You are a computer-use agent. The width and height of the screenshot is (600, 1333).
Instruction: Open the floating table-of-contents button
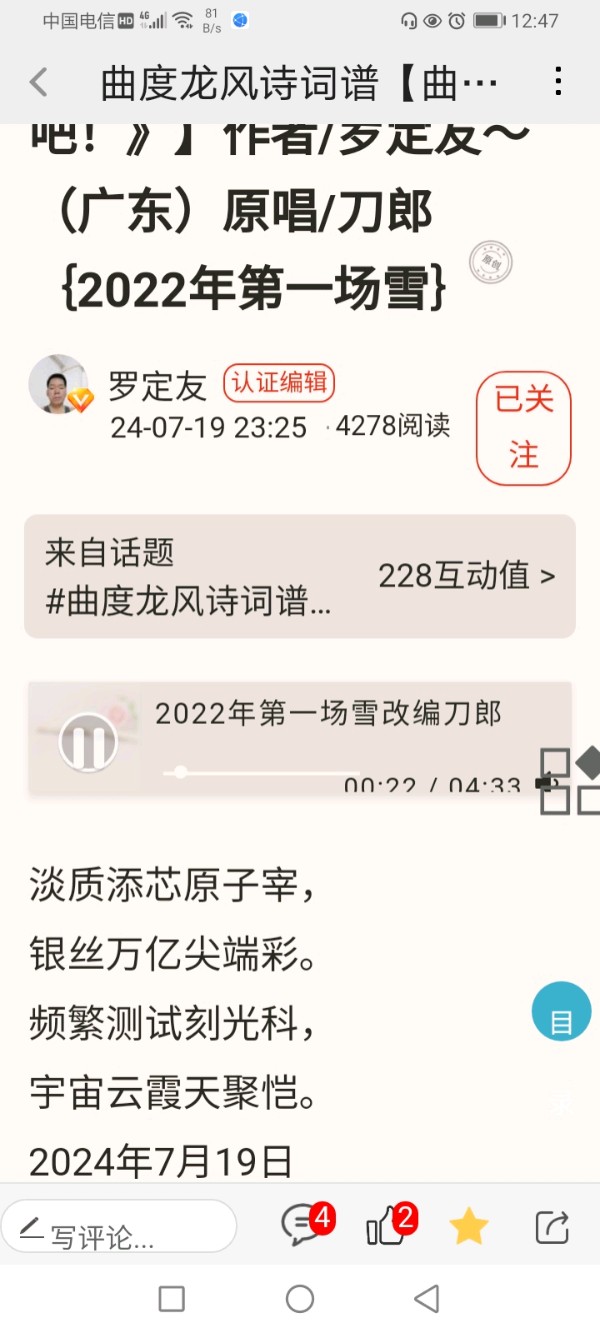point(561,1012)
